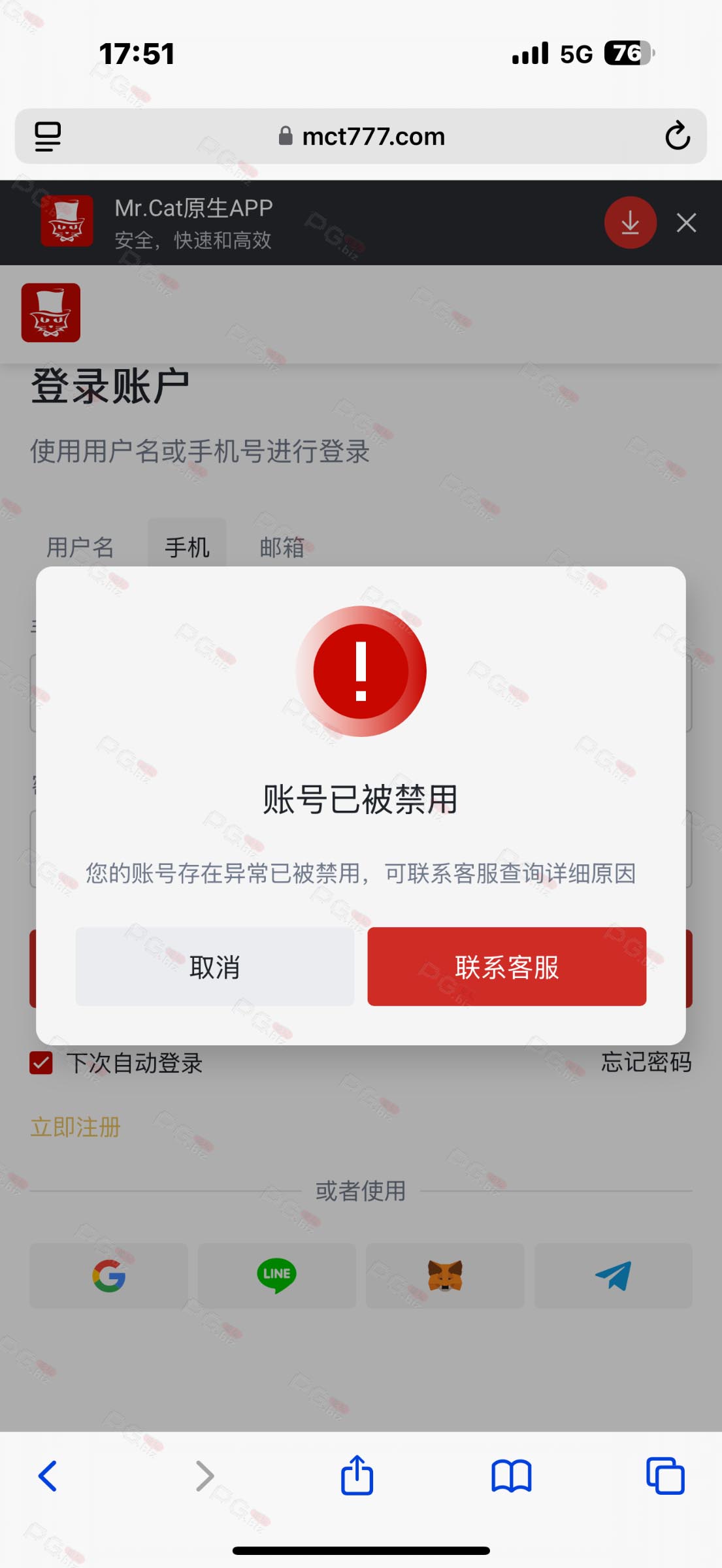Viewport: 722px width, 1568px height.
Task: Dismiss the dialog with 取消
Action: click(x=215, y=966)
